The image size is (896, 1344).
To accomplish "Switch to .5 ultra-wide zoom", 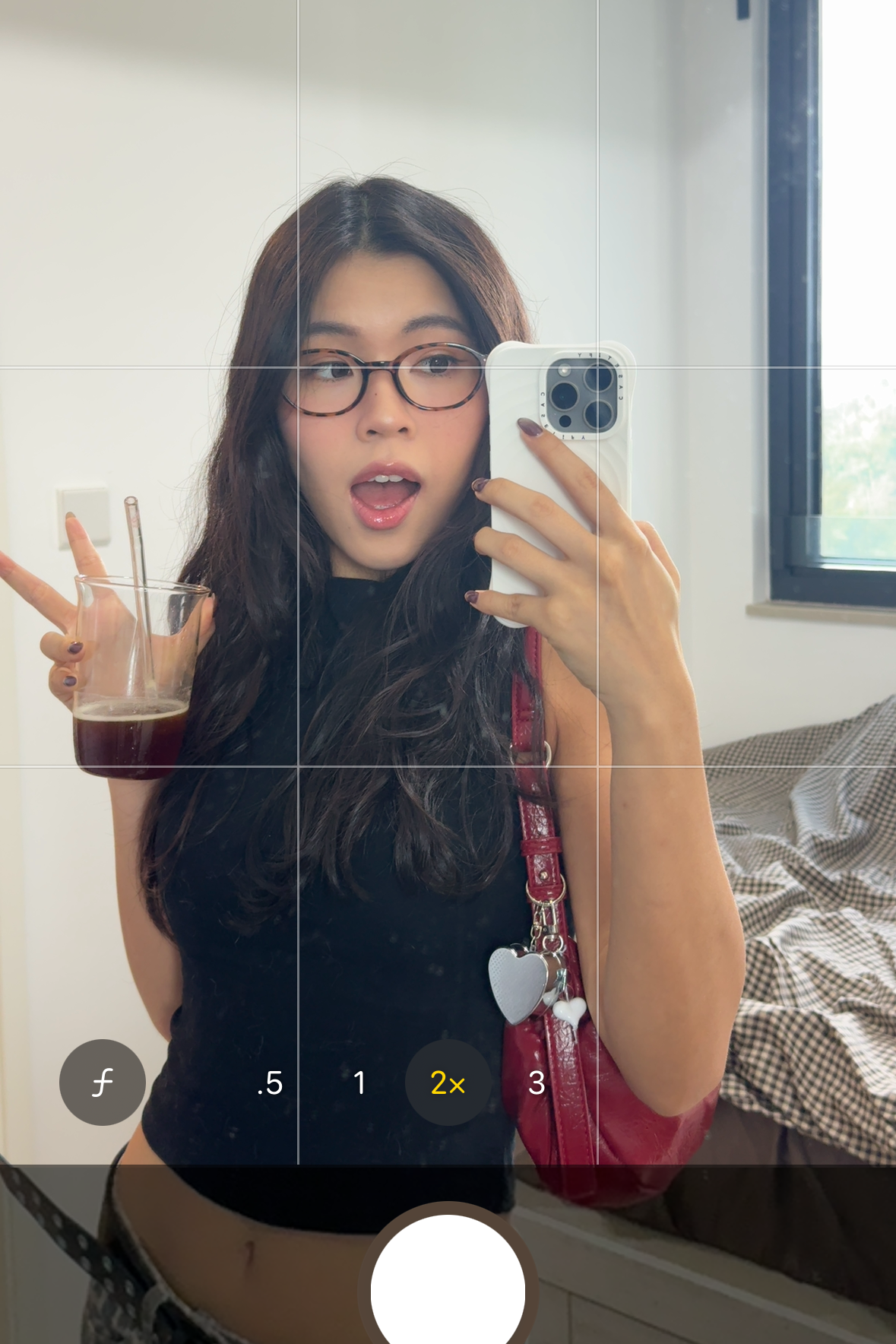I will coord(270,1083).
